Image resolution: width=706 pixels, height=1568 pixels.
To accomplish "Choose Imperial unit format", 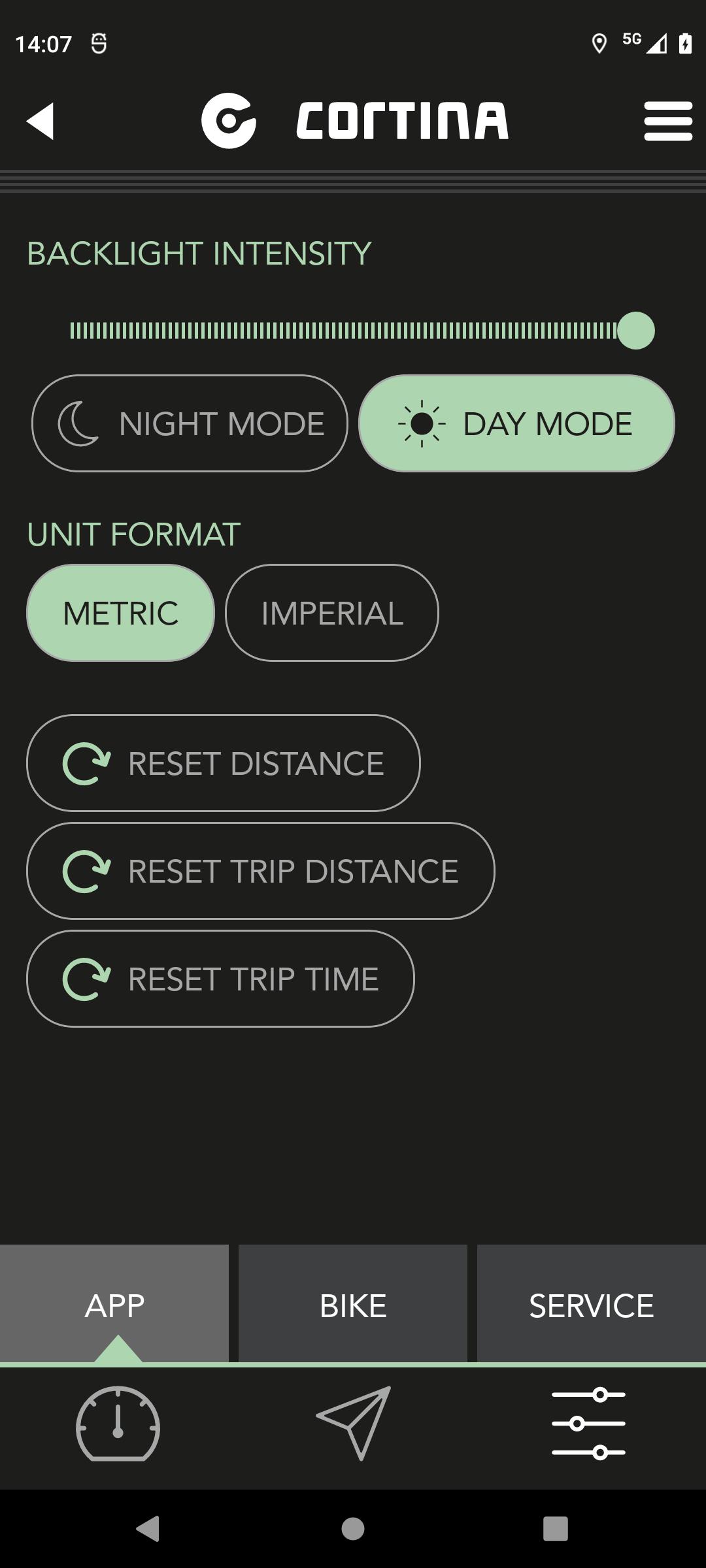I will (332, 613).
